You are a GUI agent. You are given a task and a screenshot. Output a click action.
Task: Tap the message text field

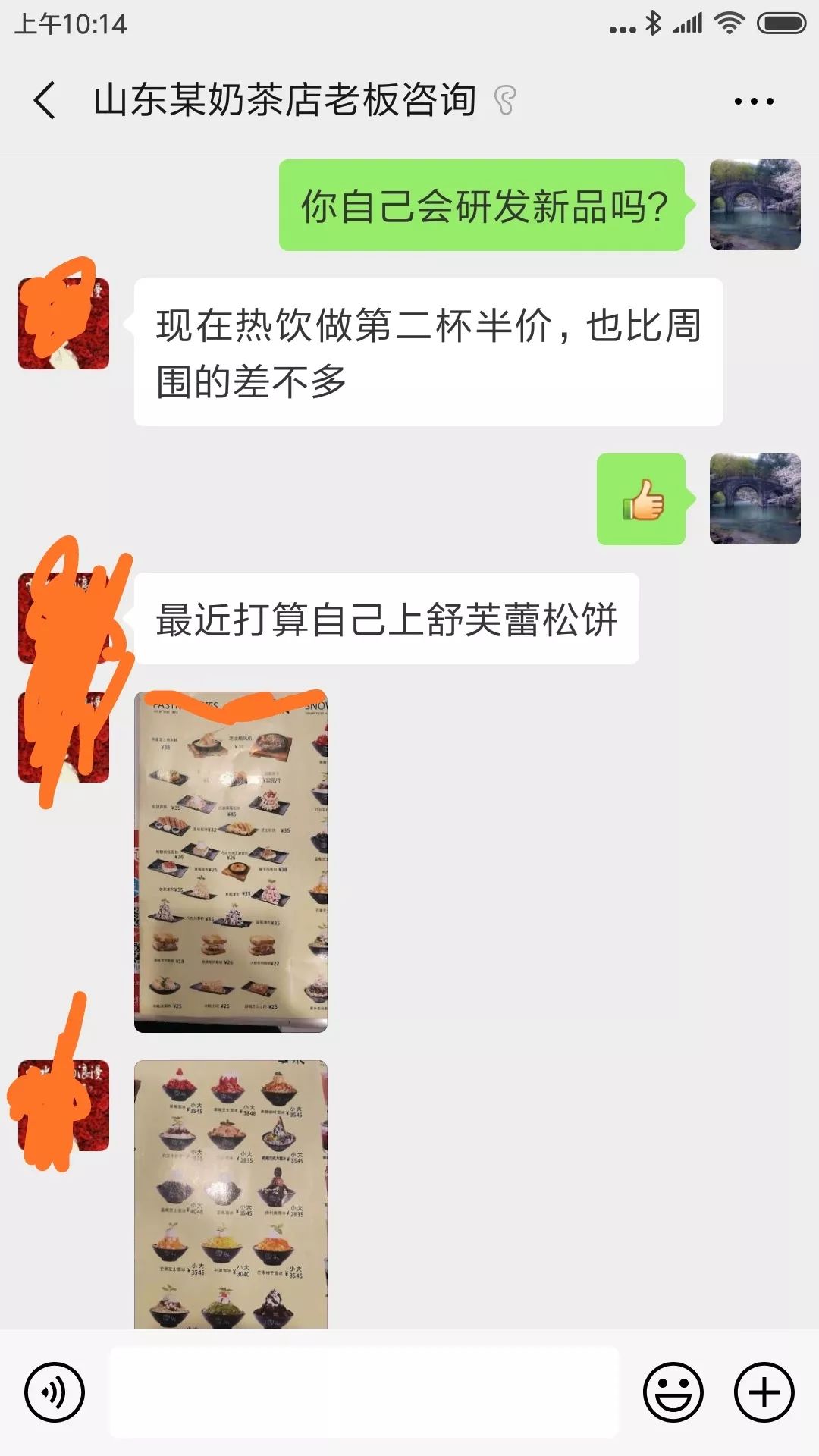[364, 1392]
